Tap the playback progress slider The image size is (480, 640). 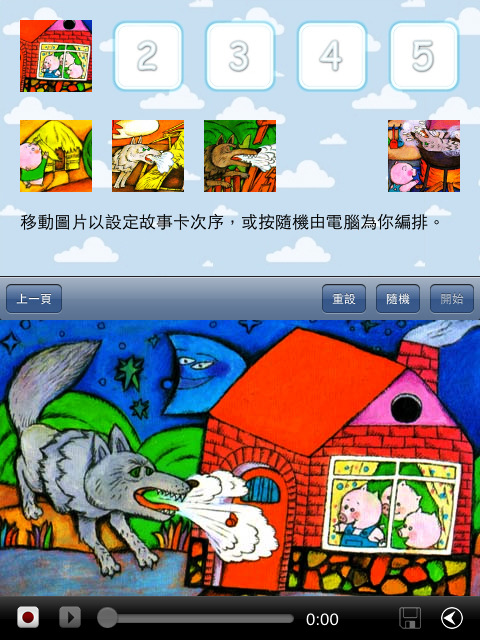point(195,618)
